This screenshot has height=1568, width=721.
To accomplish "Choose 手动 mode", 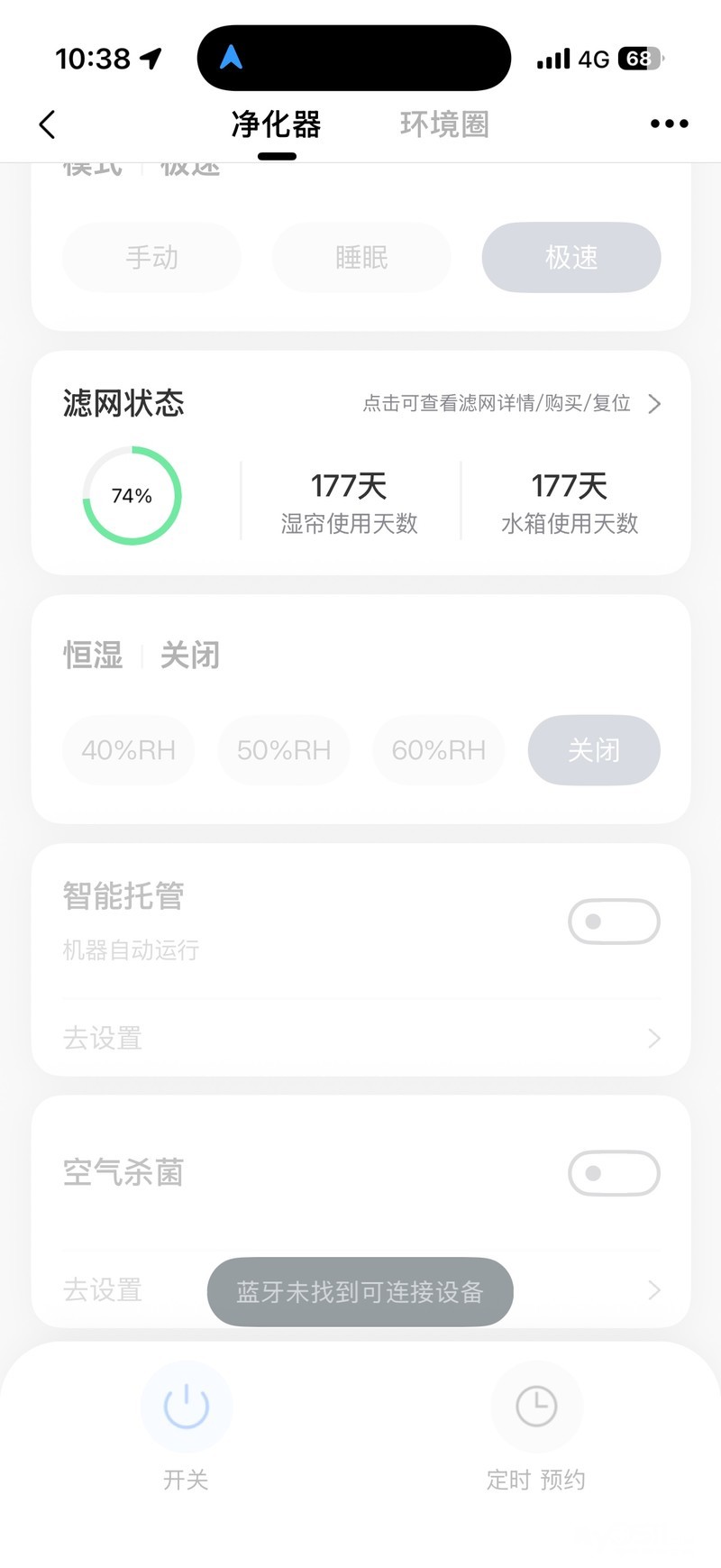I will pyautogui.click(x=151, y=258).
